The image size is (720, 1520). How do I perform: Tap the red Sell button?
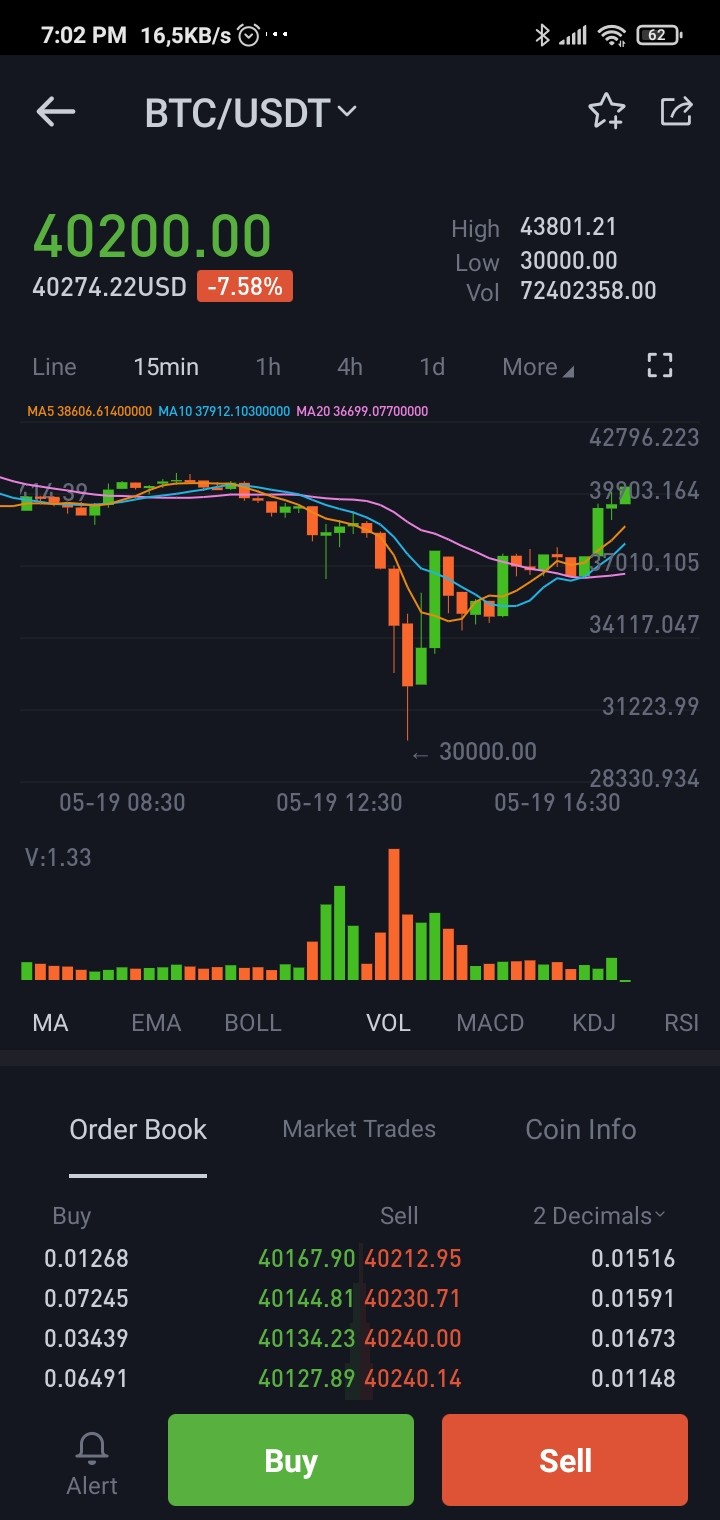coord(565,1460)
